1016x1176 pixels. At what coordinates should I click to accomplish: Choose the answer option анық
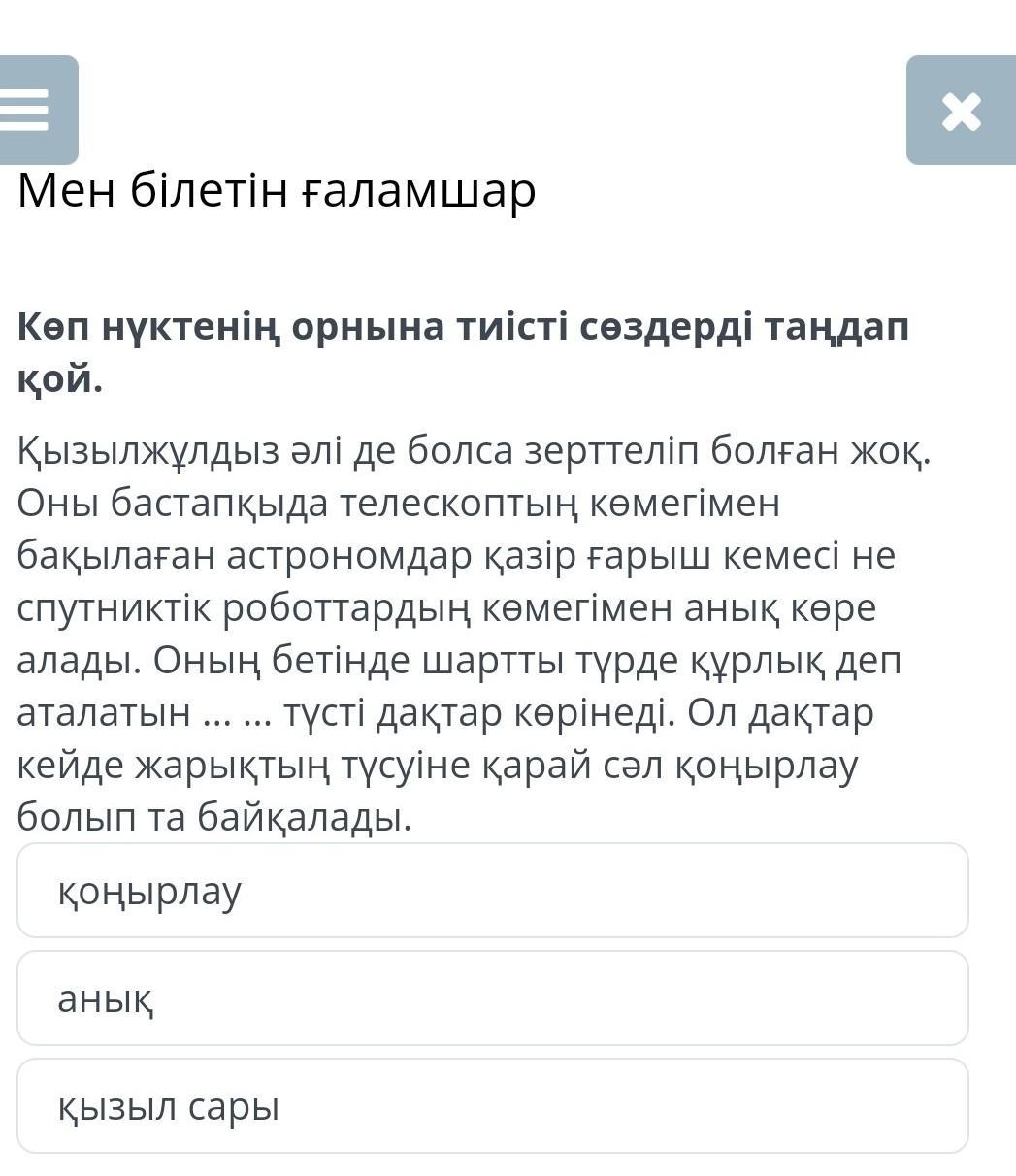point(493,997)
